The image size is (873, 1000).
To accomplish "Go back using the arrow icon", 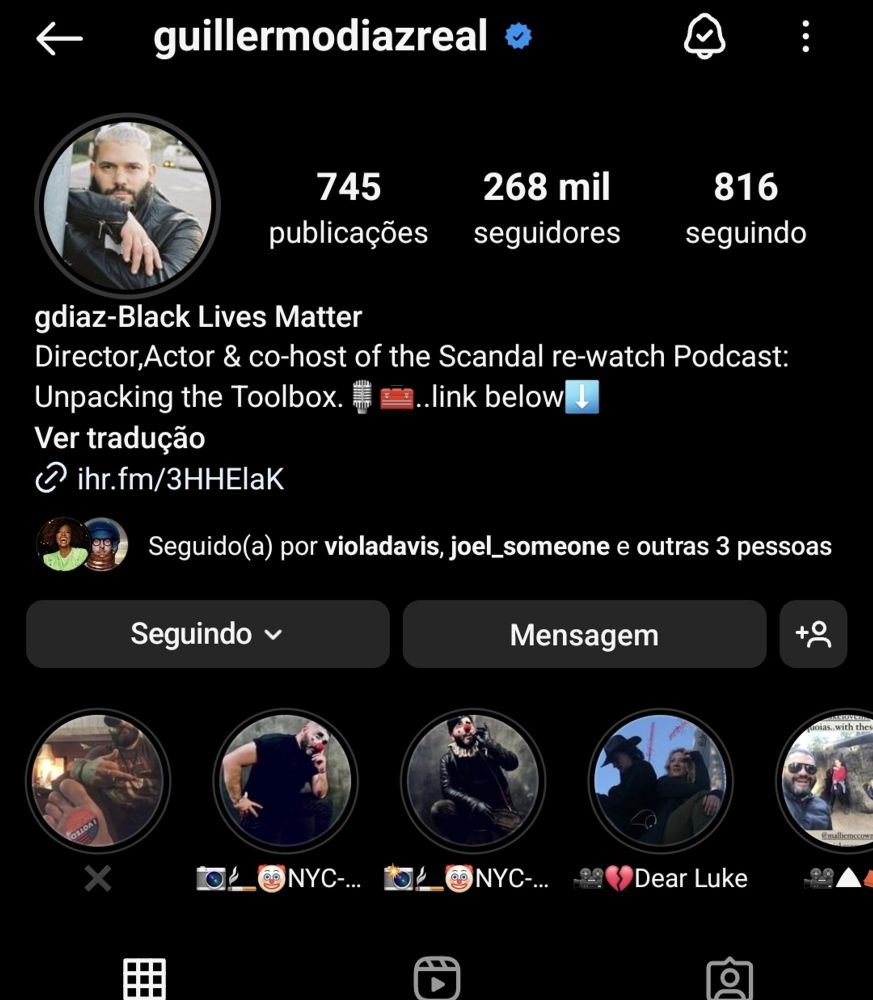I will 58,38.
